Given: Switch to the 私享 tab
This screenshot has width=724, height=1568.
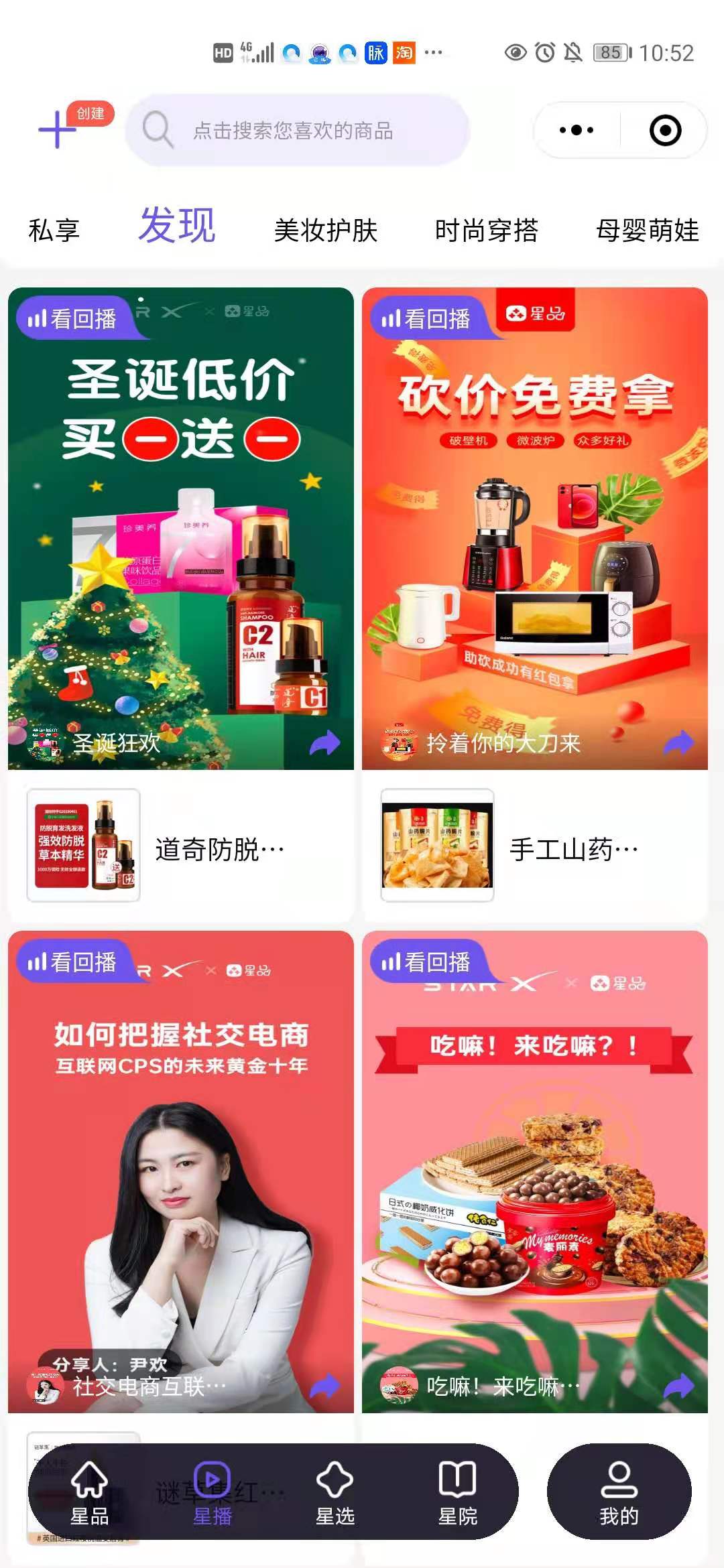Looking at the screenshot, I should [54, 231].
